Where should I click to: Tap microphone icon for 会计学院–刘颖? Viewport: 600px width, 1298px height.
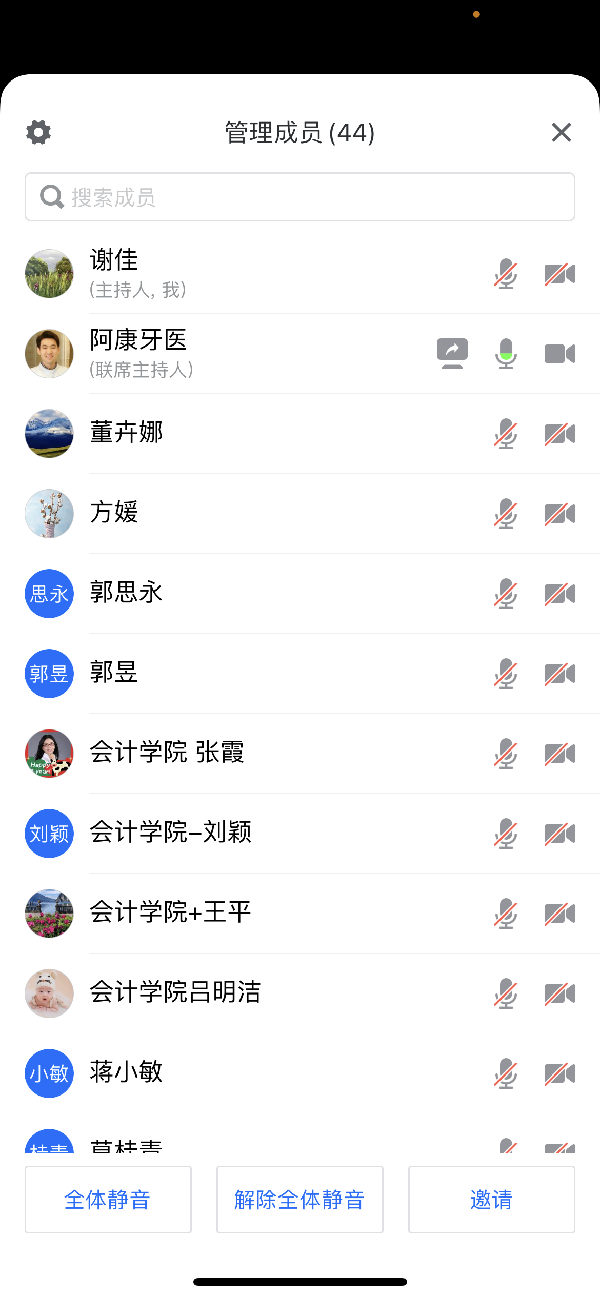[x=507, y=833]
